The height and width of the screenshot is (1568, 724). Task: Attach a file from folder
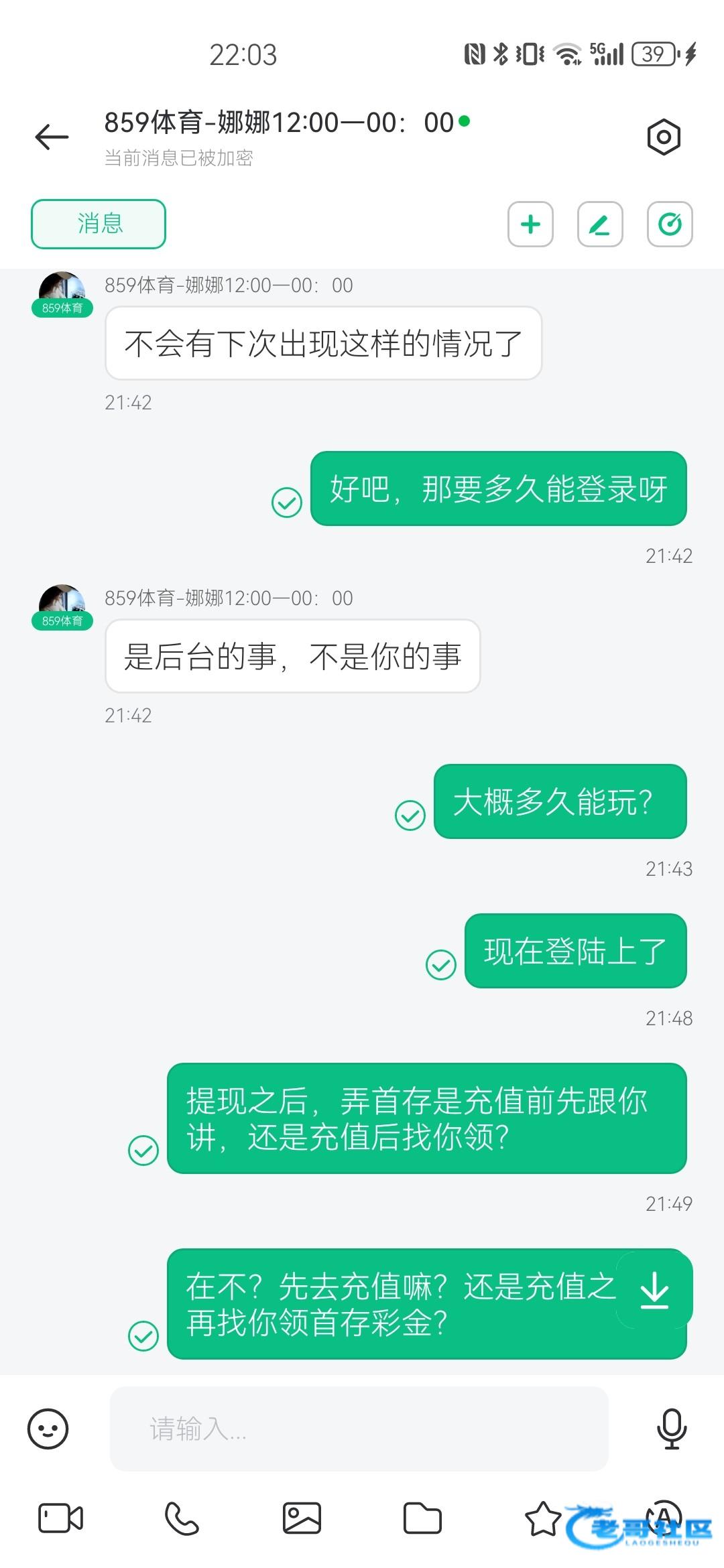pyautogui.click(x=422, y=1518)
